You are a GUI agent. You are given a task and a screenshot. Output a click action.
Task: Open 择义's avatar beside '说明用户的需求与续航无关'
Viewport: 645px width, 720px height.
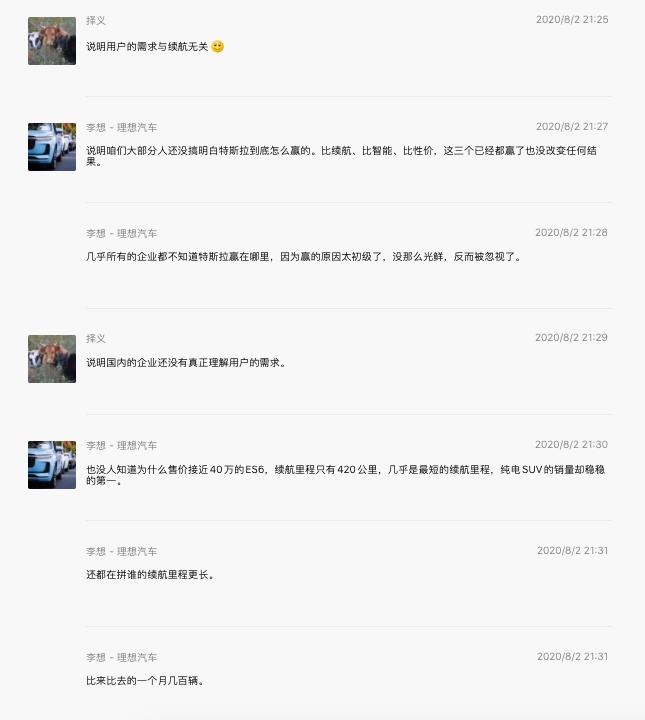(x=52, y=41)
